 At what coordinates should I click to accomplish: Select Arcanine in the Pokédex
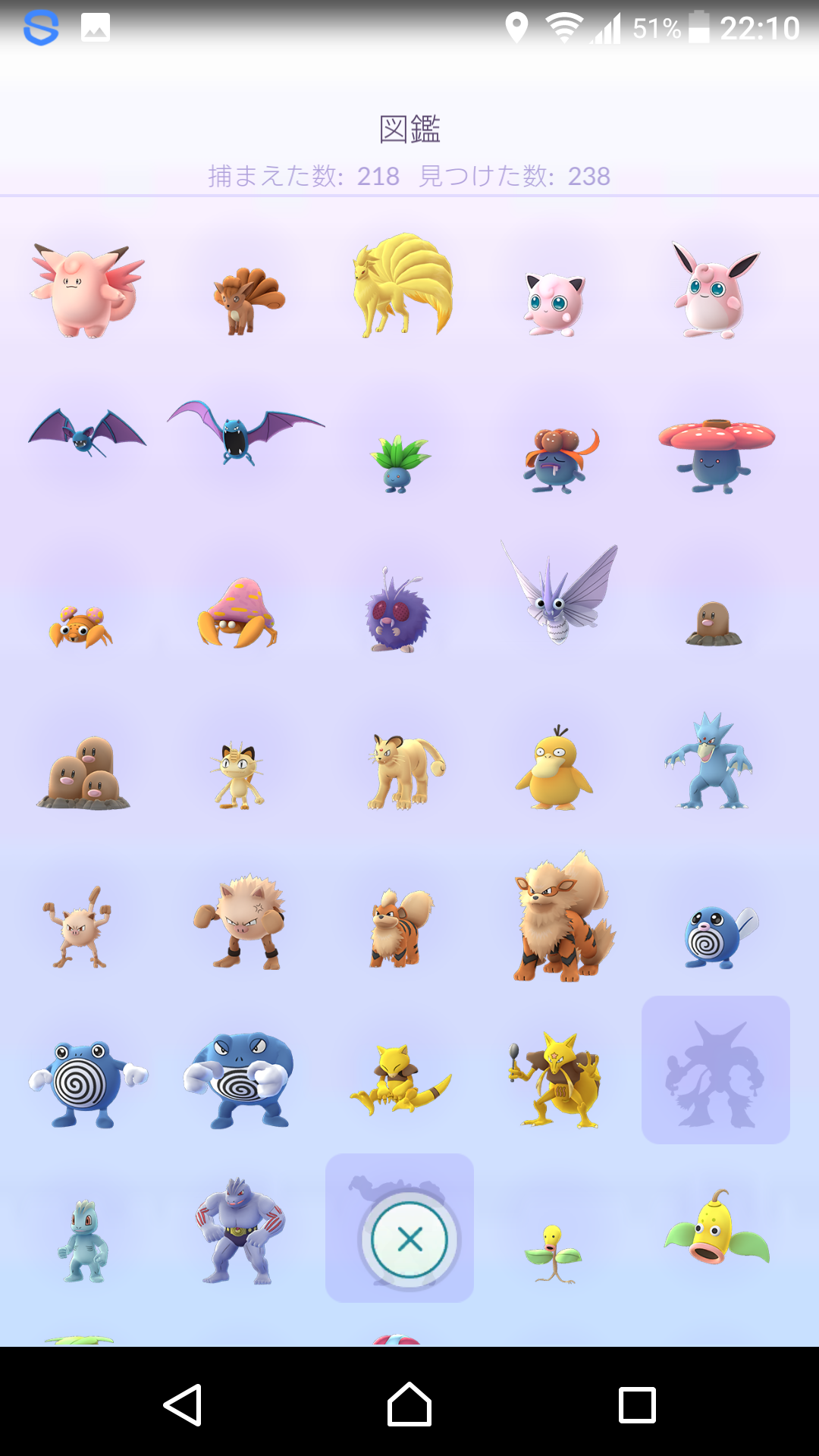point(563,918)
